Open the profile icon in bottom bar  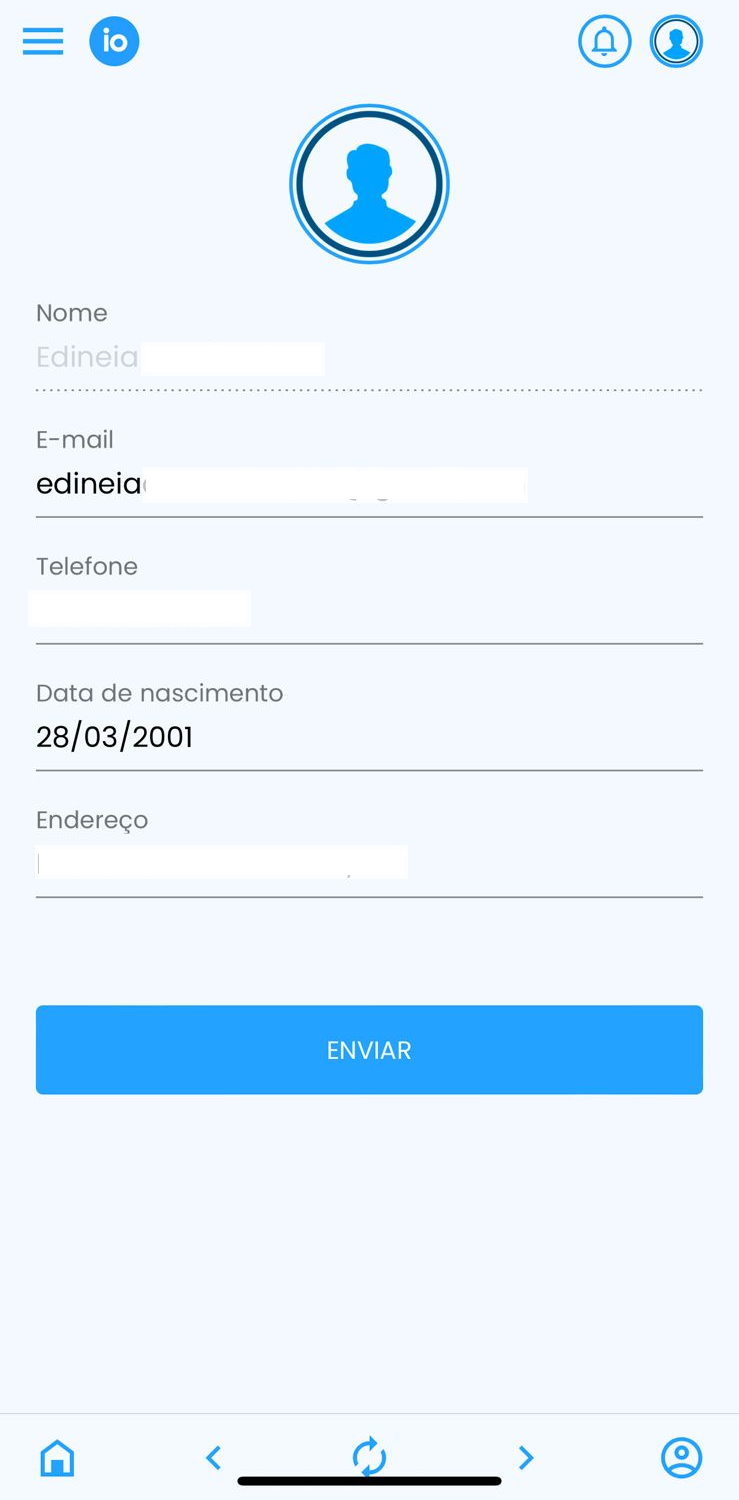pos(682,1458)
